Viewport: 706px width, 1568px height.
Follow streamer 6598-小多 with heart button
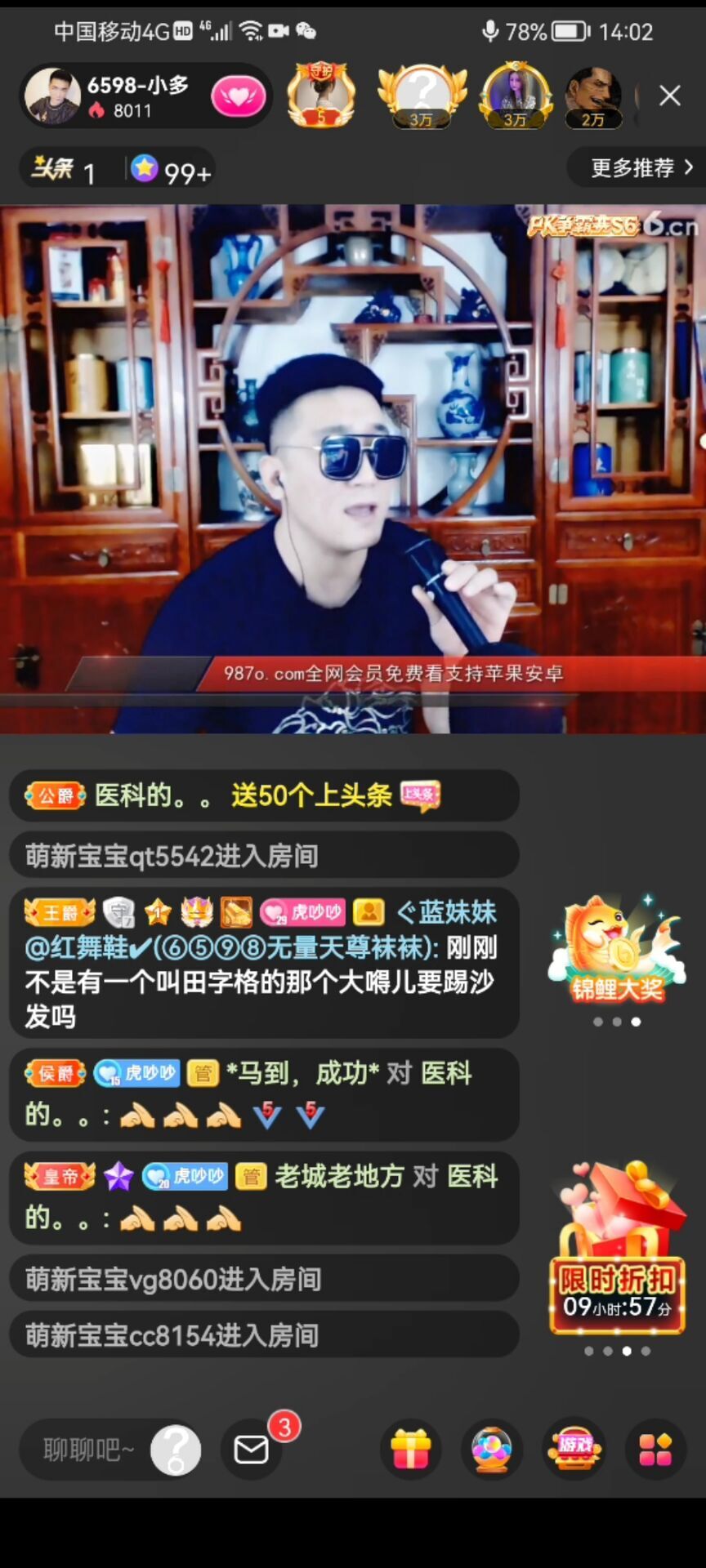point(238,96)
